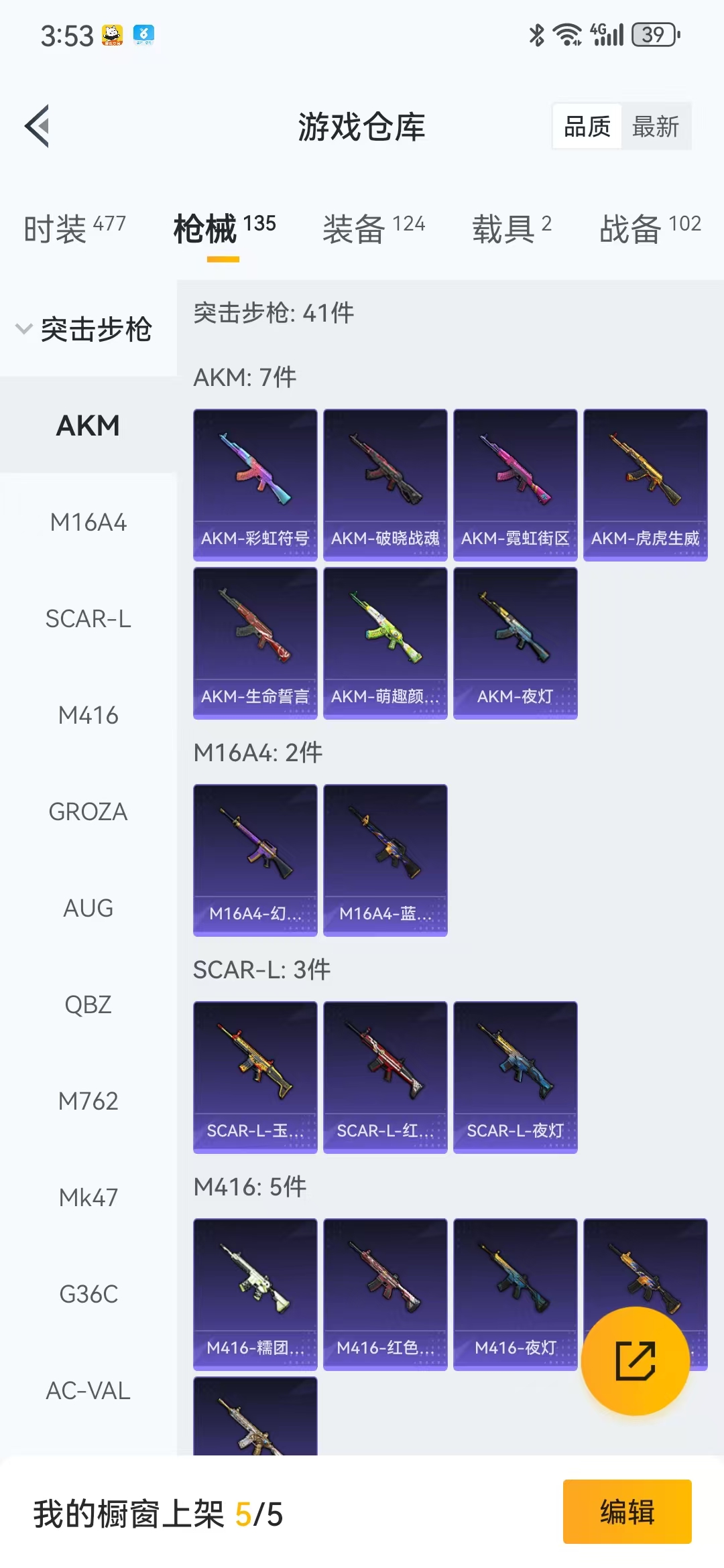Go back using the top-left arrow
The width and height of the screenshot is (724, 1568).
(x=38, y=126)
